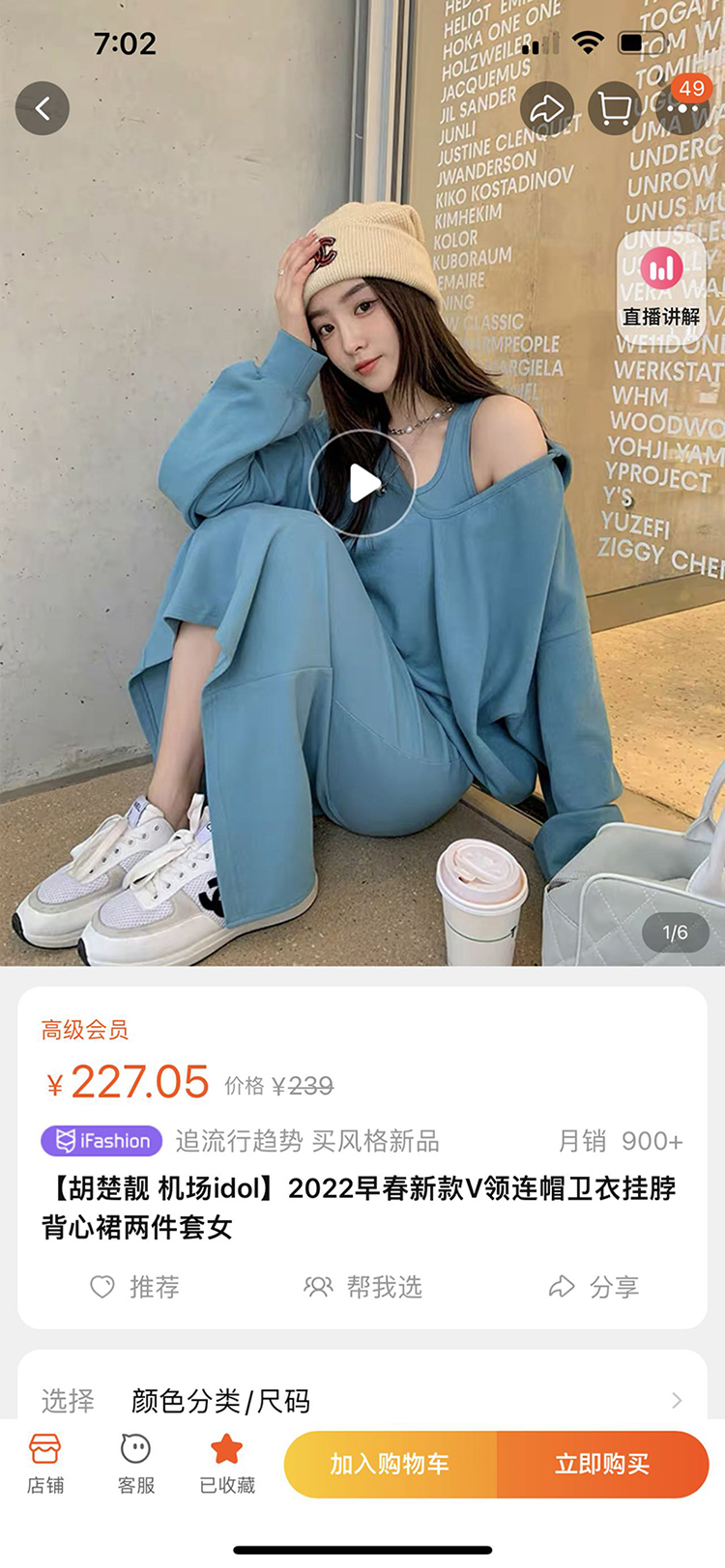725x1568 pixels.
Task: Add item via 加入购物车
Action: (390, 1464)
